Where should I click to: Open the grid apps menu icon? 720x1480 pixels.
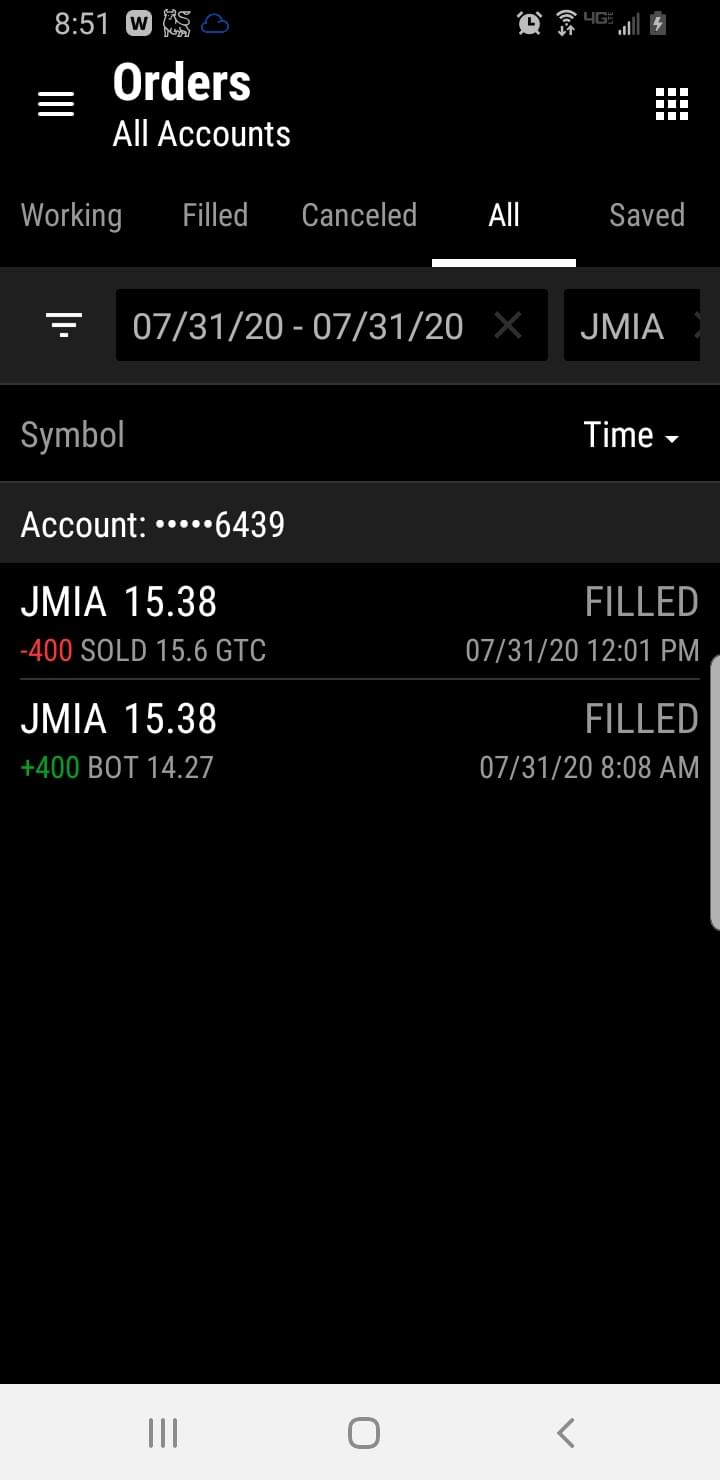(x=671, y=104)
